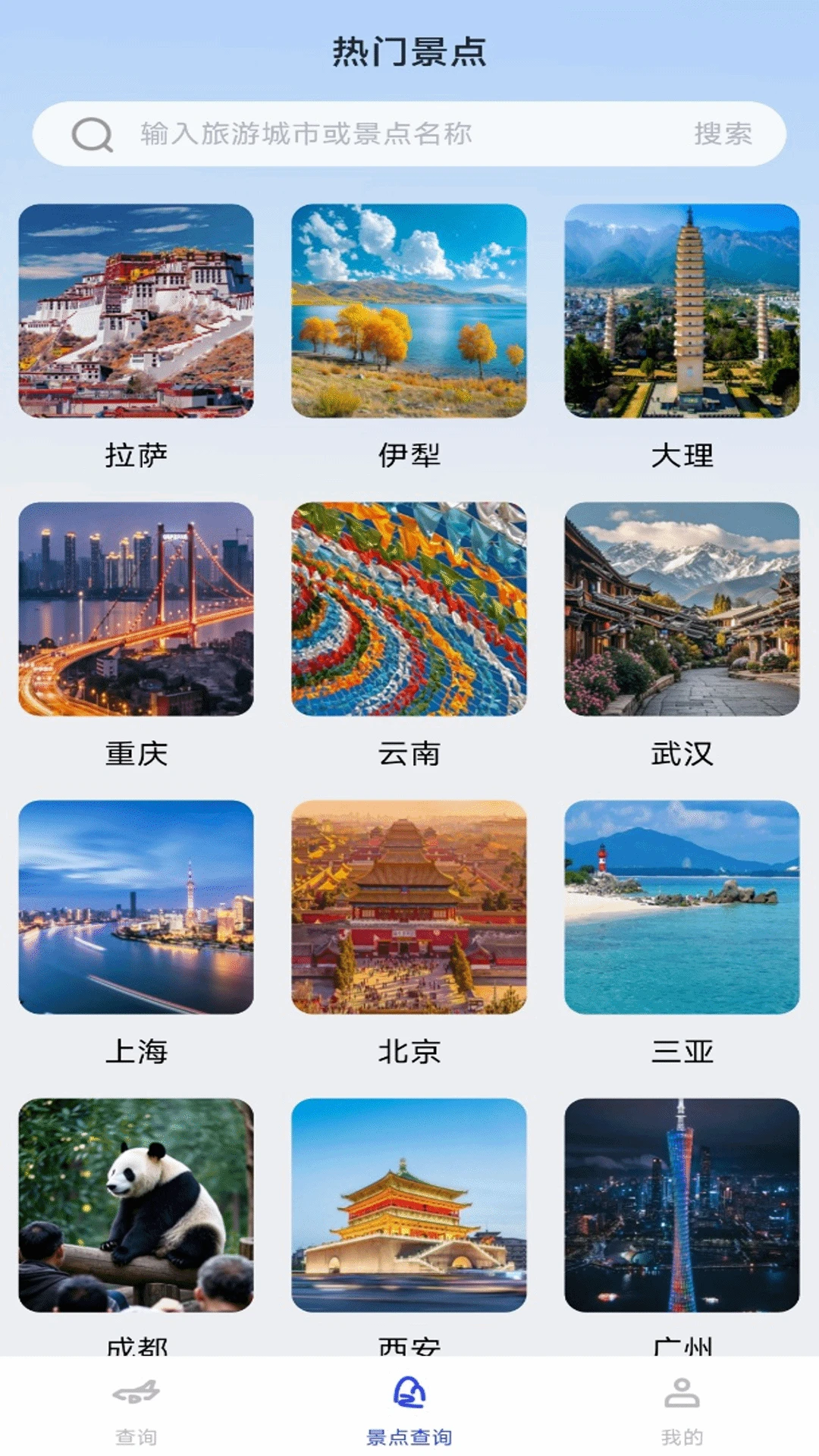
Task: Open the 北京 attraction tile
Action: [409, 907]
